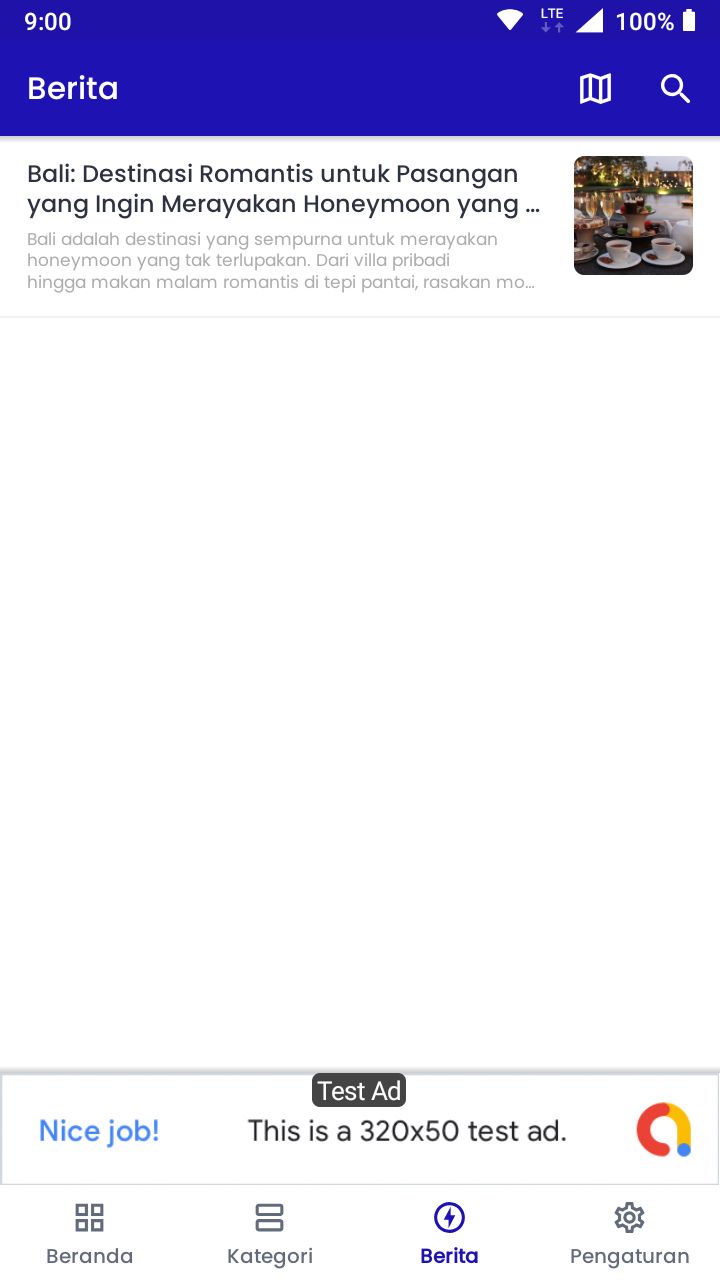
Task: Go to the Pengaturan tab
Action: (629, 1234)
